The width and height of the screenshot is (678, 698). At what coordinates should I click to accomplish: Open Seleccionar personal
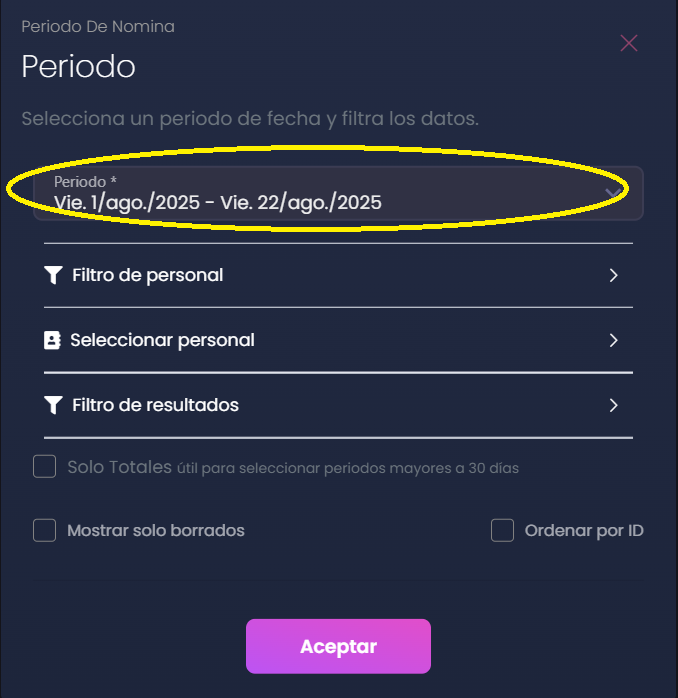pos(338,340)
